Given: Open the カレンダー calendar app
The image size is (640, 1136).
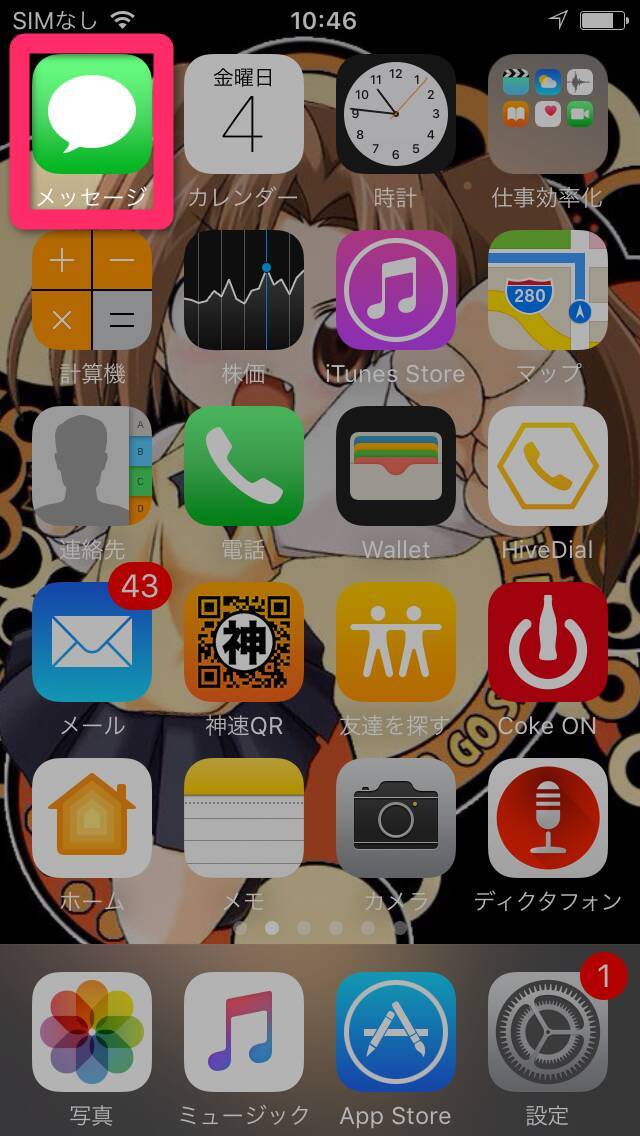Looking at the screenshot, I should click(x=244, y=114).
